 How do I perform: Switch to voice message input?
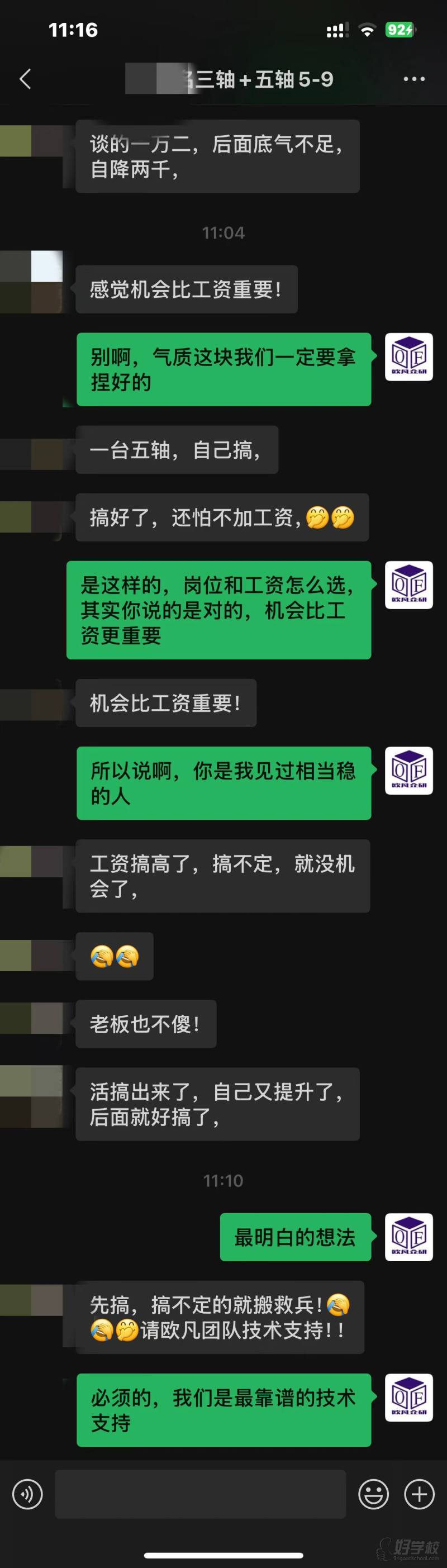pos(27,1494)
